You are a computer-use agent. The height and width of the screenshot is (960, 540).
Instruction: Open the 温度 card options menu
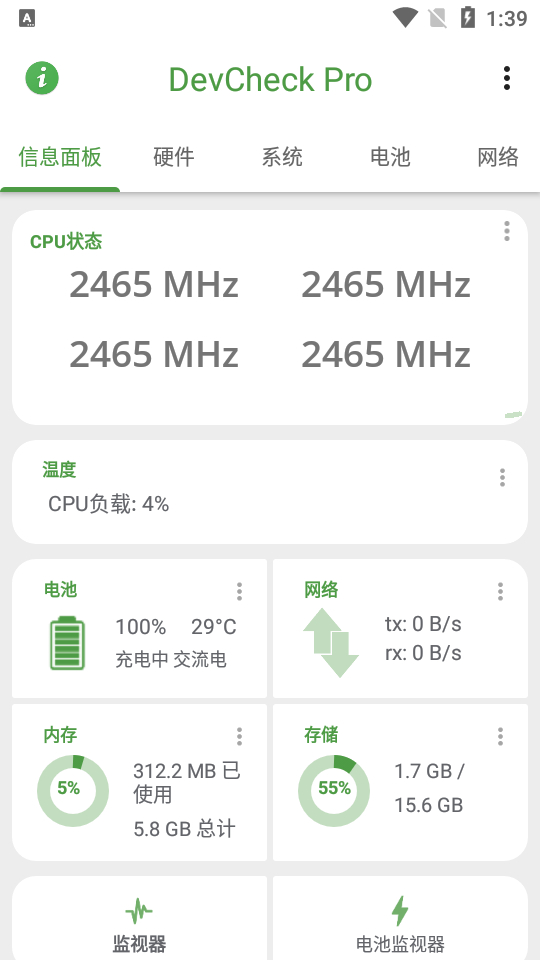[502, 478]
